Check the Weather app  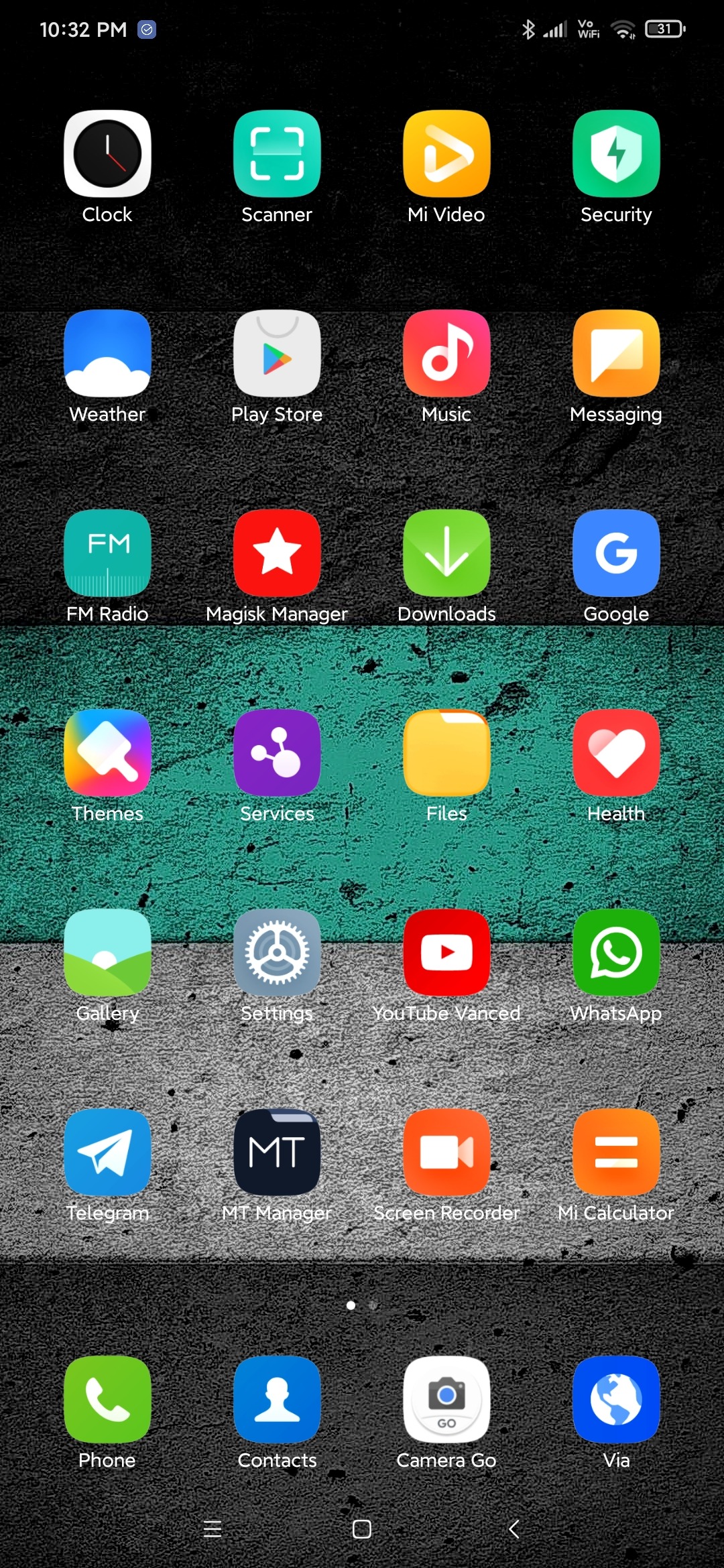tap(107, 354)
